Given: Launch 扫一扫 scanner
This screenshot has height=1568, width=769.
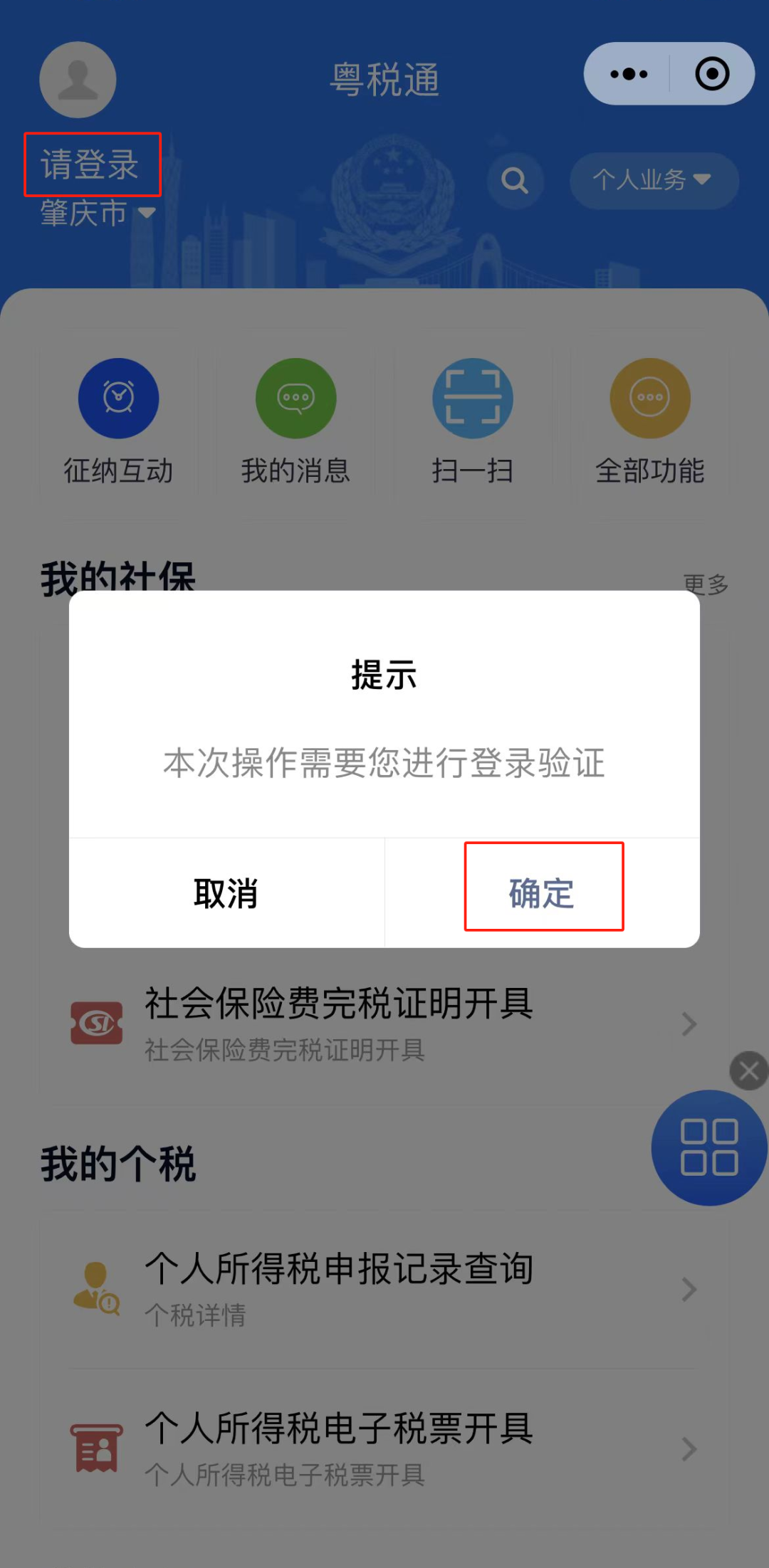Looking at the screenshot, I should coord(473,423).
